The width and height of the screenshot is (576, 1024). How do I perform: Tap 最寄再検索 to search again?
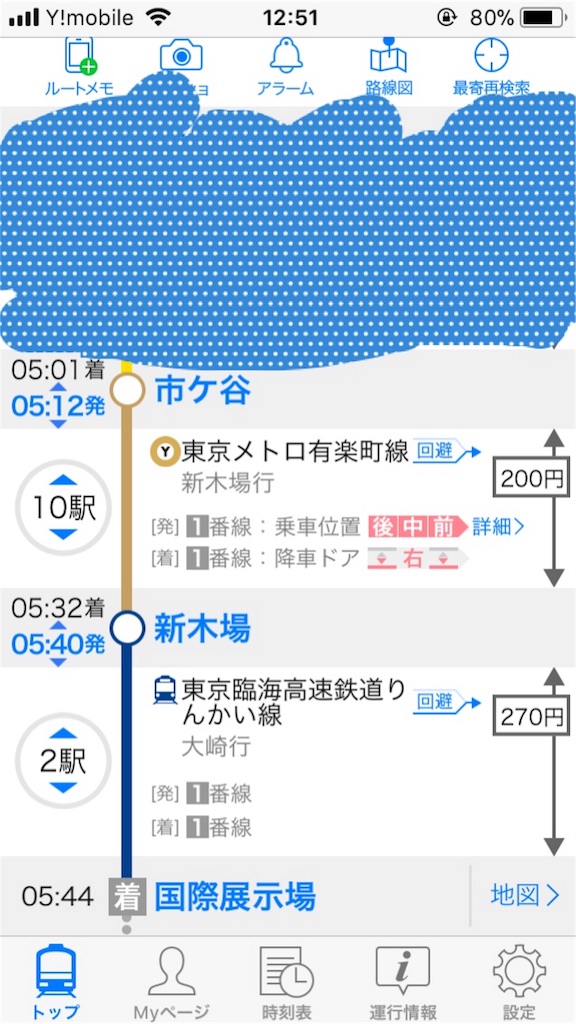pyautogui.click(x=491, y=67)
